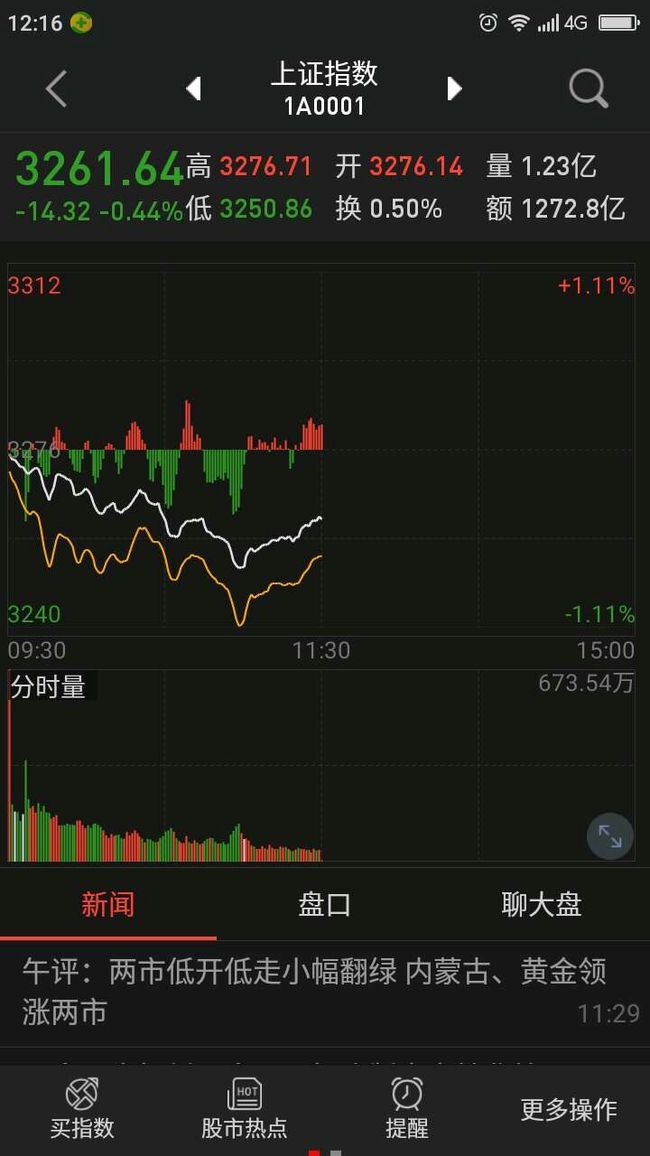The width and height of the screenshot is (650, 1156).
Task: Open the 午评 news article
Action: coord(325,992)
